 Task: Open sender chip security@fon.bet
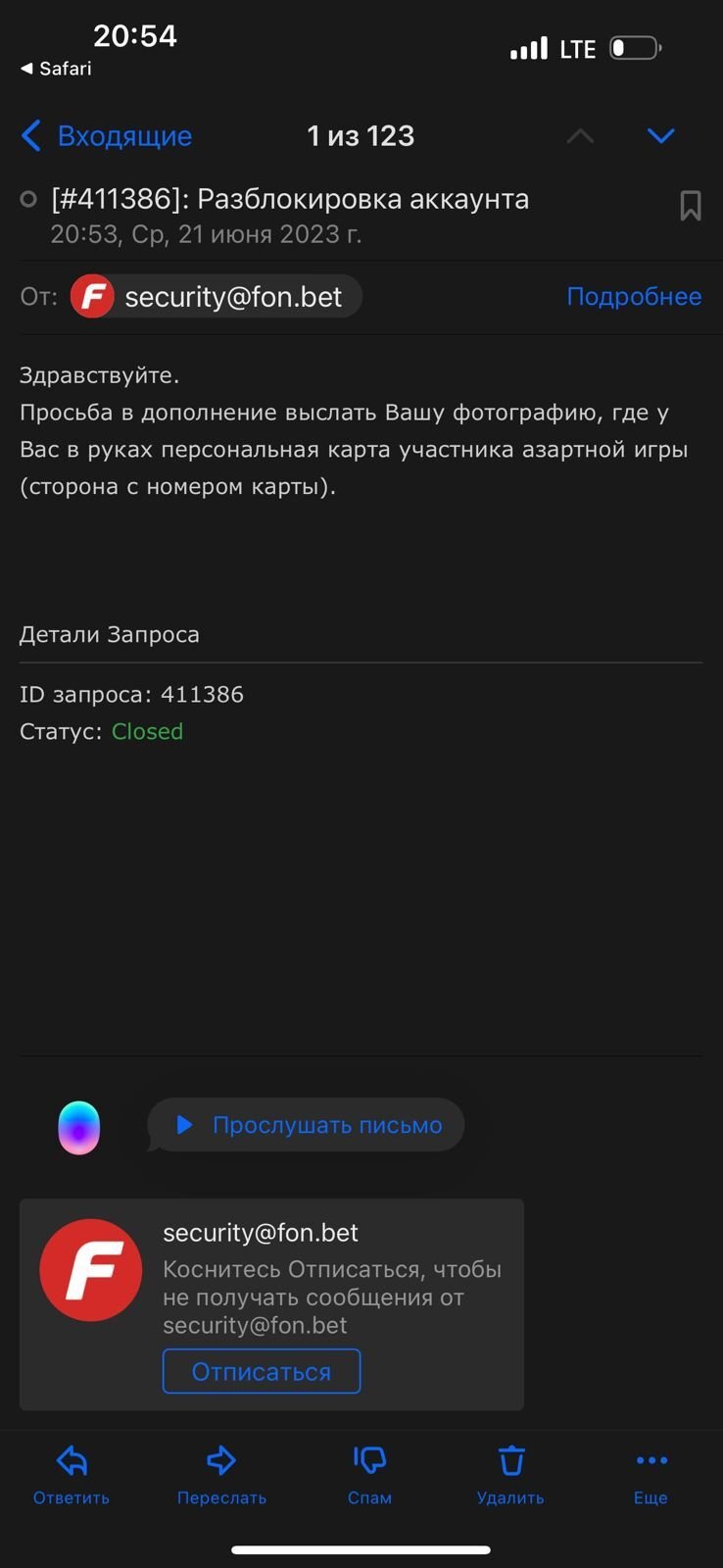[x=217, y=297]
